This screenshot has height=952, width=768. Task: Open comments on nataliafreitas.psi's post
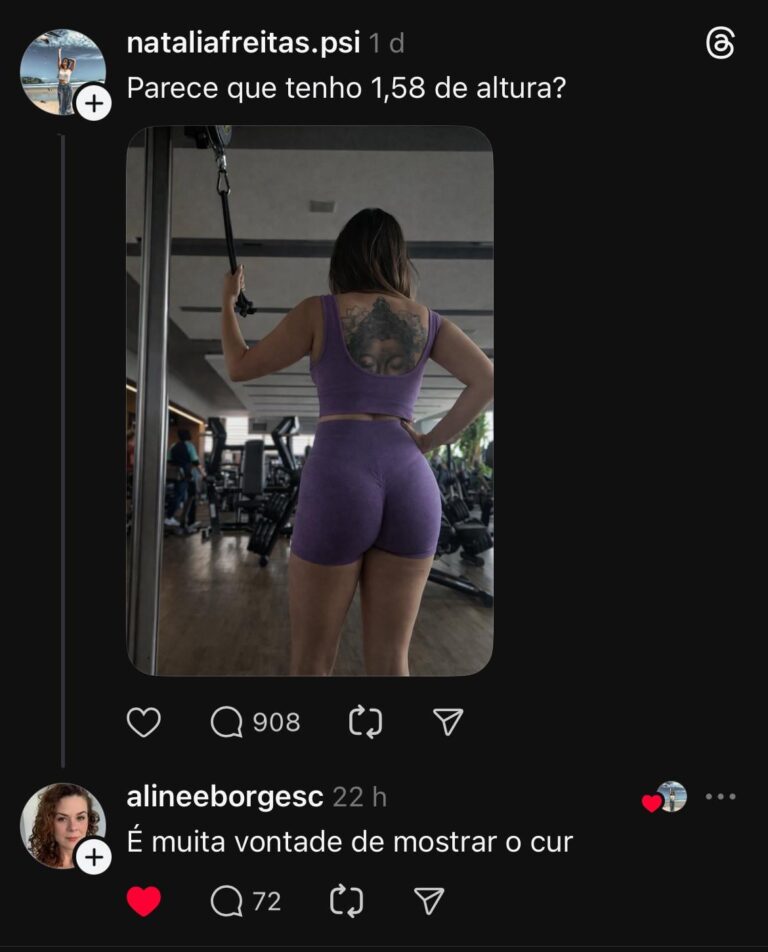pyautogui.click(x=228, y=722)
